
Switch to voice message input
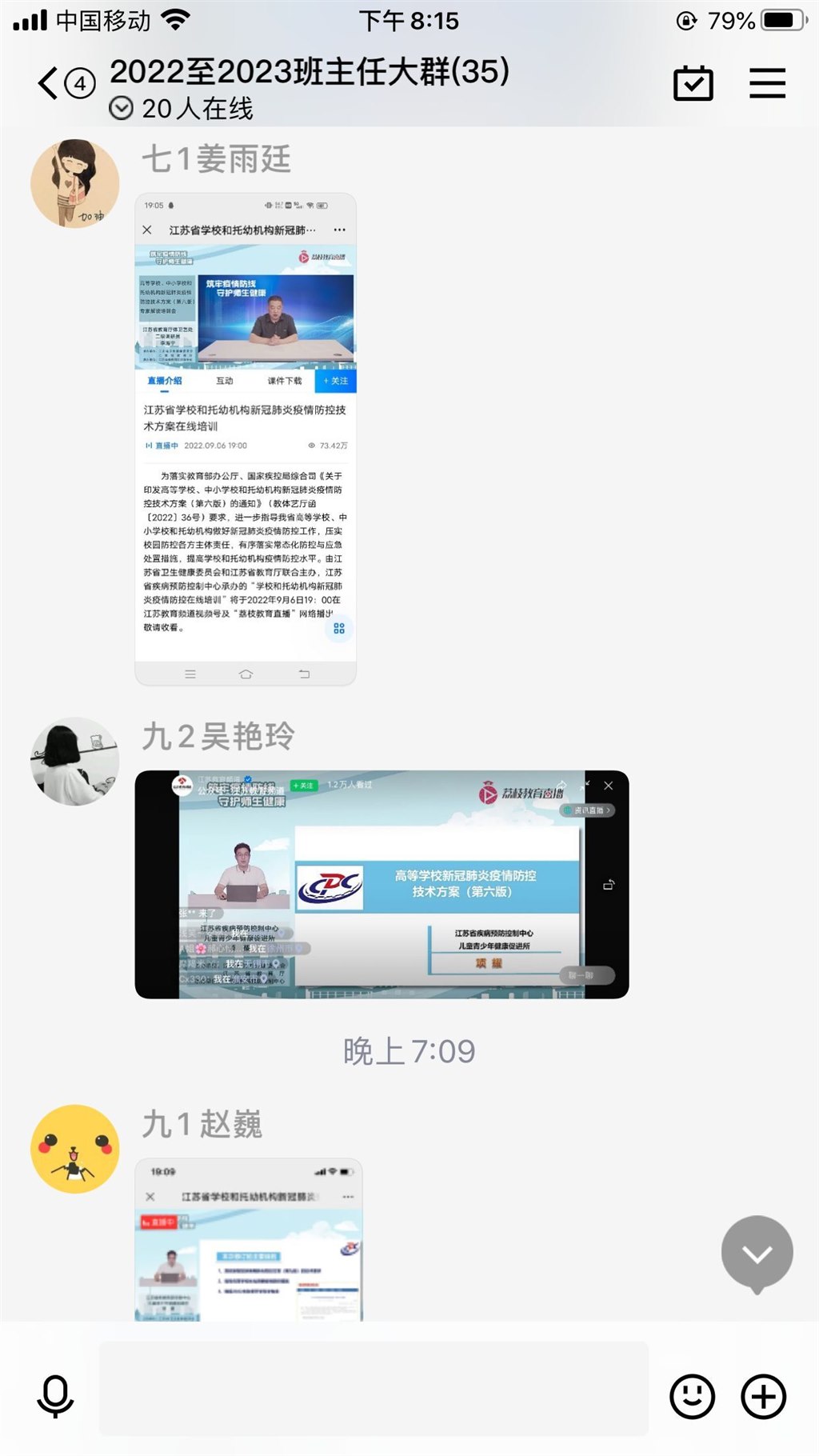coord(55,1396)
